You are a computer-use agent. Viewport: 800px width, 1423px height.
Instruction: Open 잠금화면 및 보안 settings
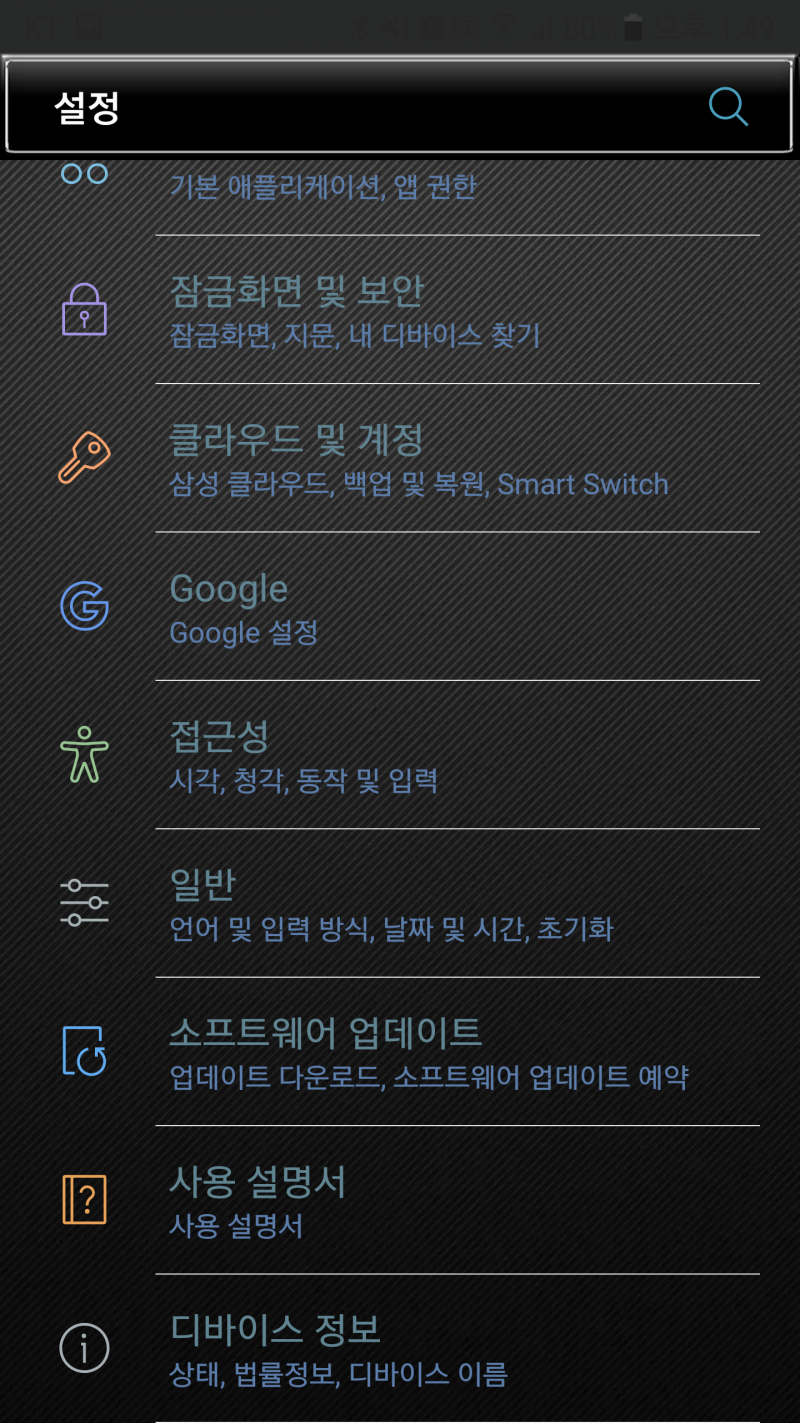click(x=400, y=309)
